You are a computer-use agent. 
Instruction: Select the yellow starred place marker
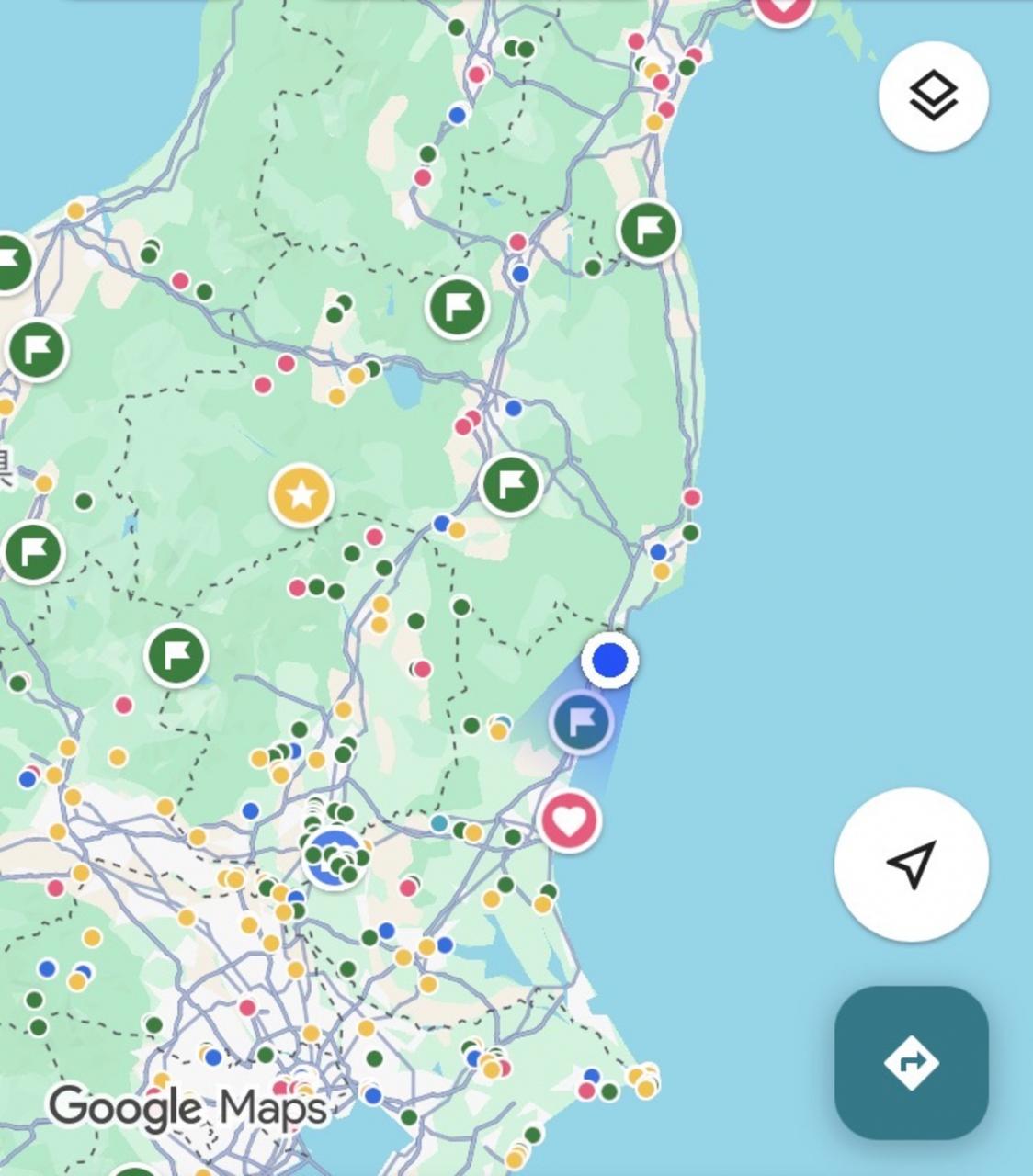tap(301, 496)
